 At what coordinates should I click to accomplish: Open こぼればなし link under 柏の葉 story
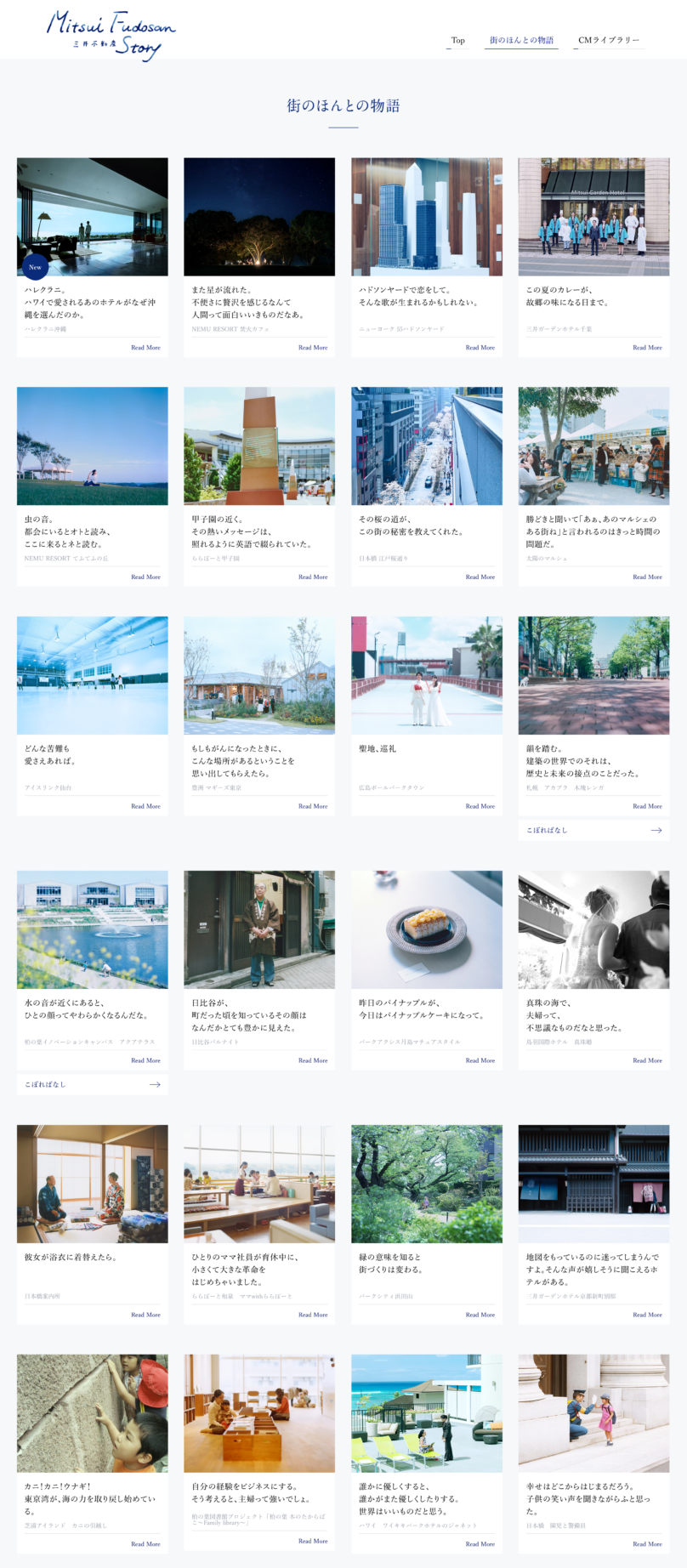point(92,1084)
